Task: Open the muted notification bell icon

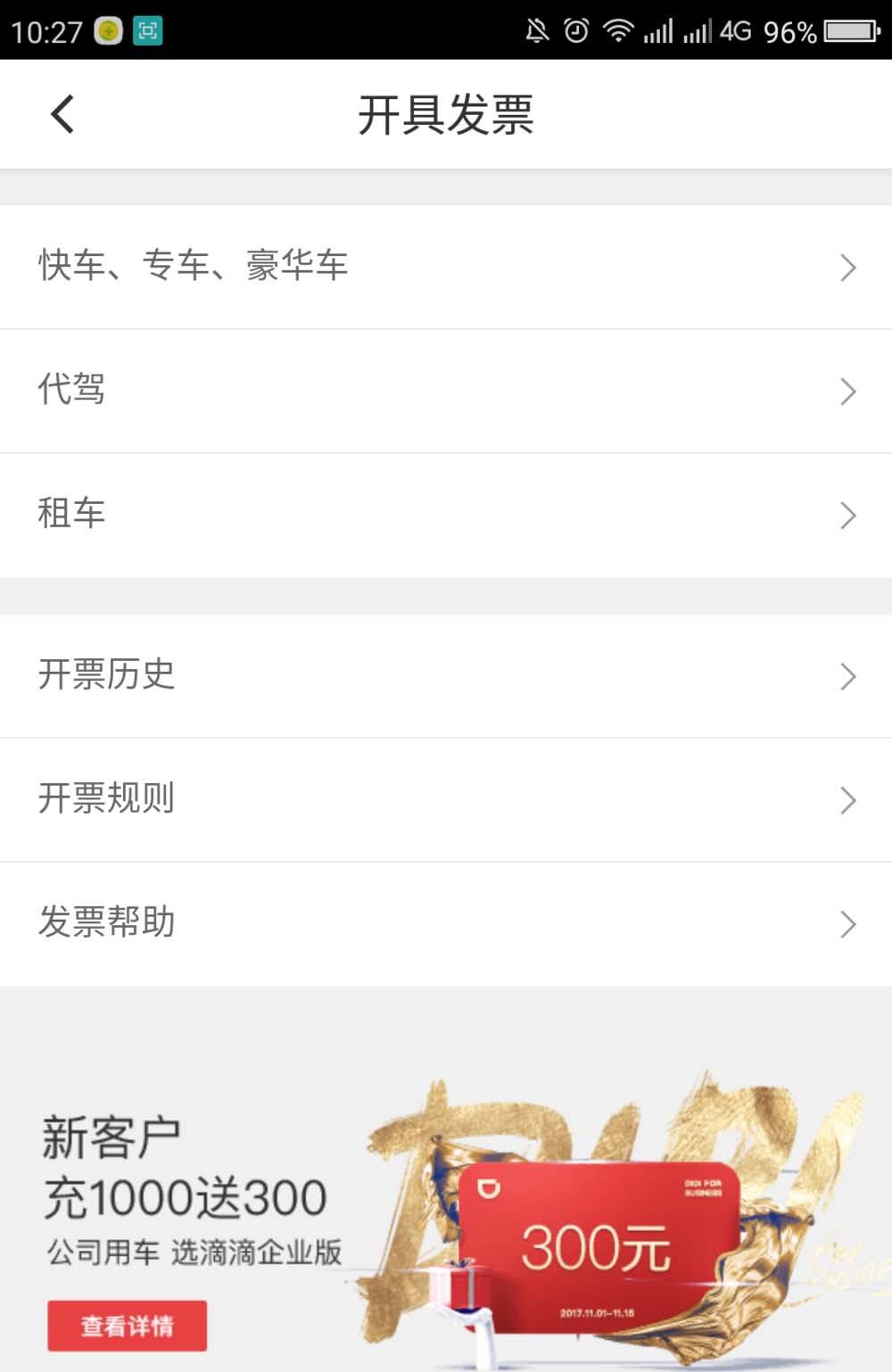Action: pos(539,29)
